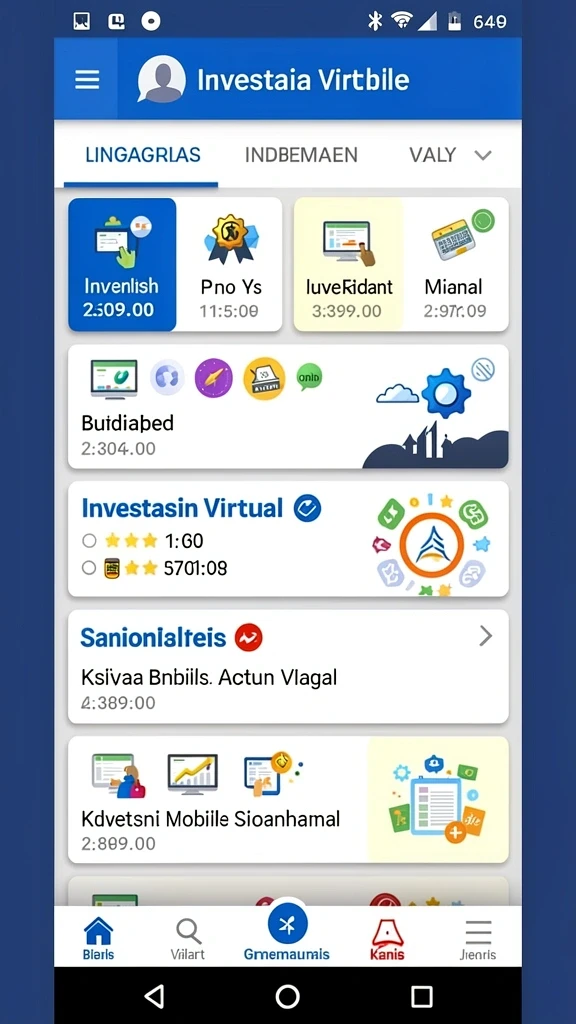Open the Buidiabed card
576x1024 pixels.
288,406
